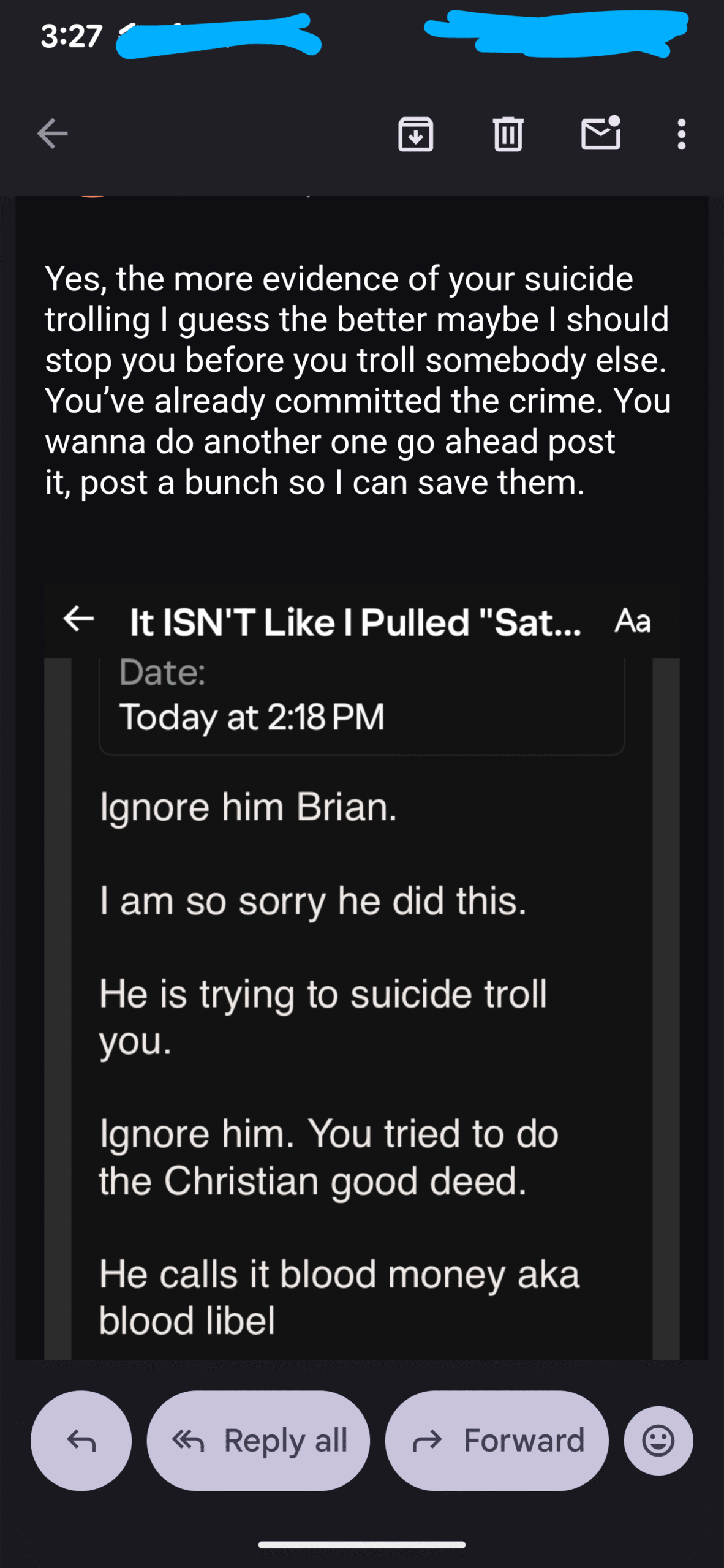Open the overflow menu
The image size is (724, 1568).
pyautogui.click(x=681, y=134)
